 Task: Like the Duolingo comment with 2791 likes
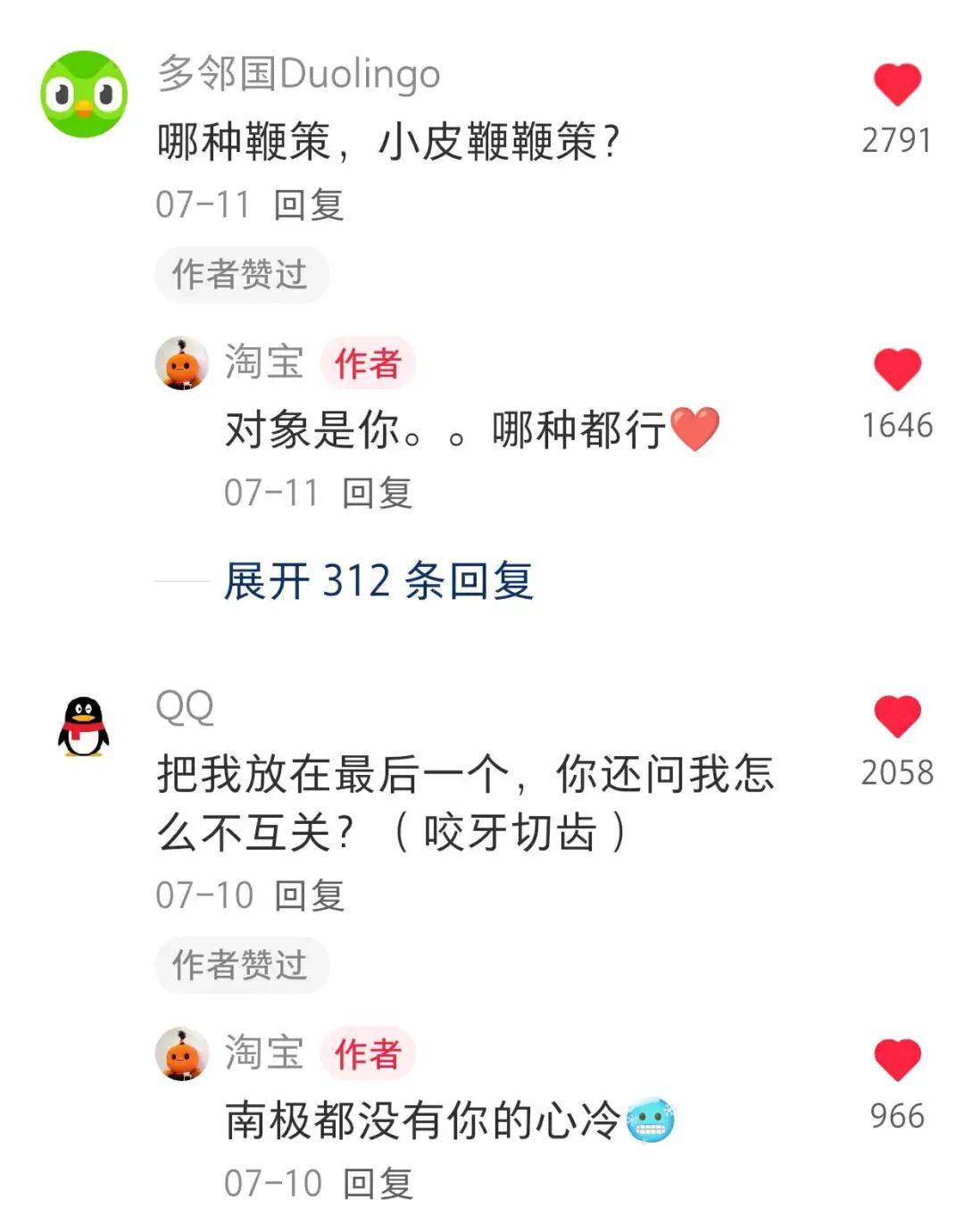coord(897,86)
